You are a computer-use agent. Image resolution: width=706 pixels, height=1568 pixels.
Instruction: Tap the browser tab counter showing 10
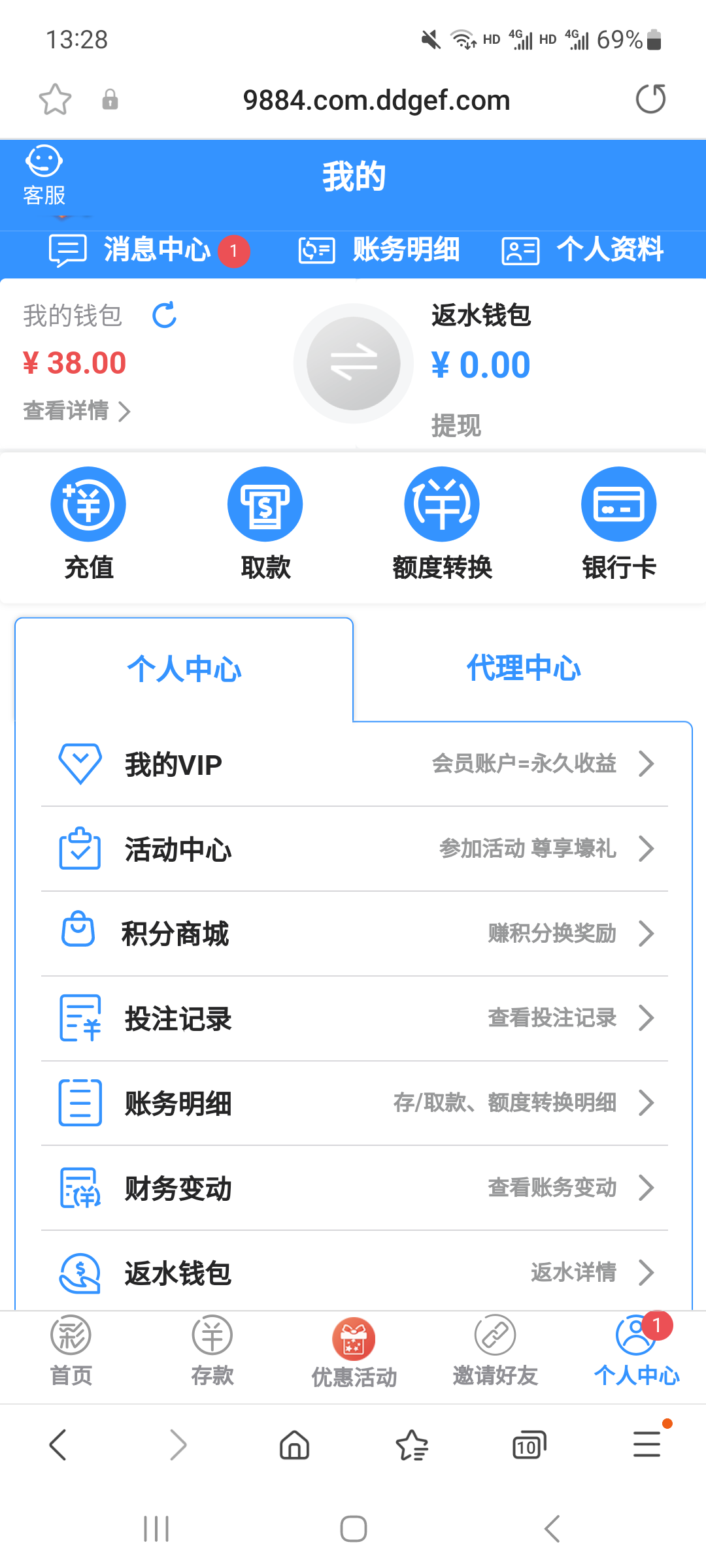(528, 1445)
